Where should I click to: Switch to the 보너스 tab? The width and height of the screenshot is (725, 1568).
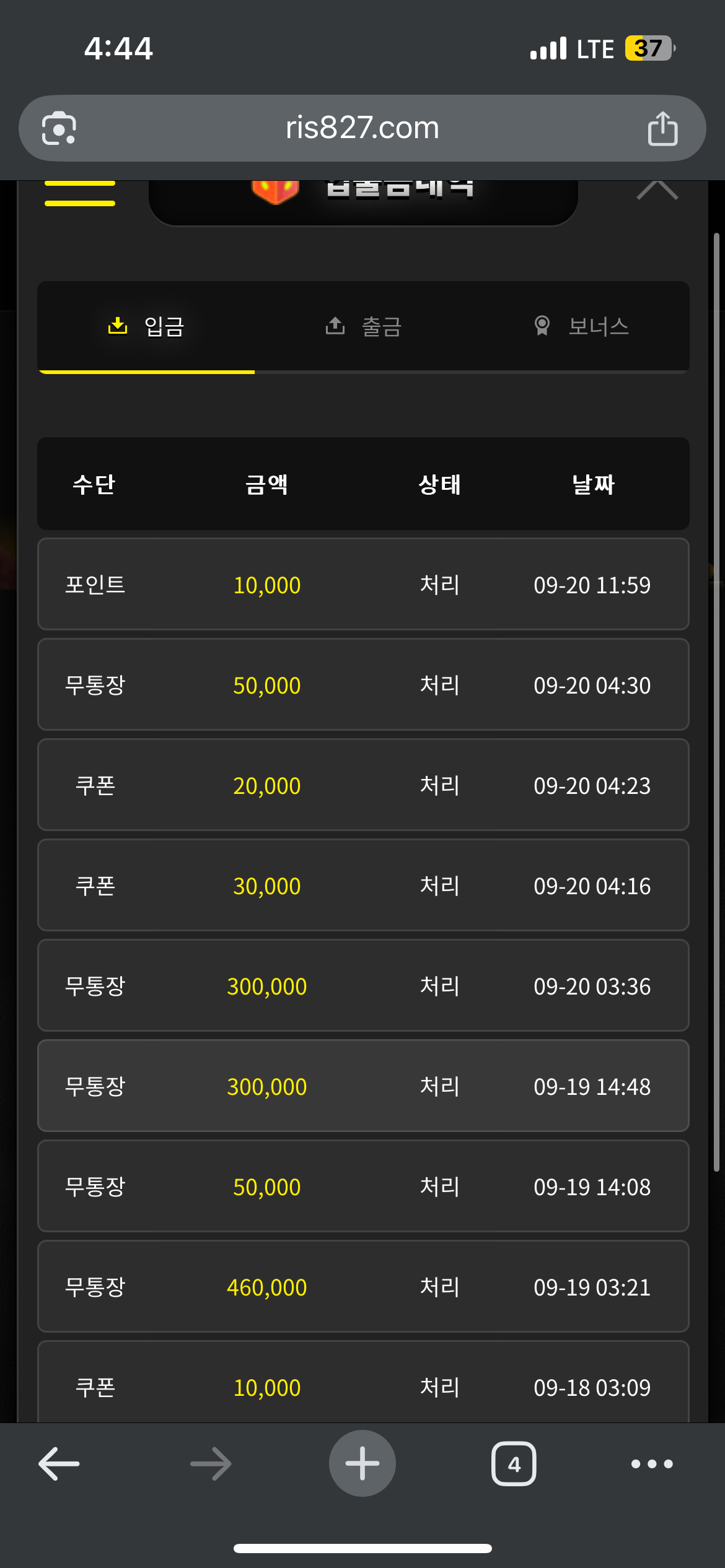[x=581, y=326]
